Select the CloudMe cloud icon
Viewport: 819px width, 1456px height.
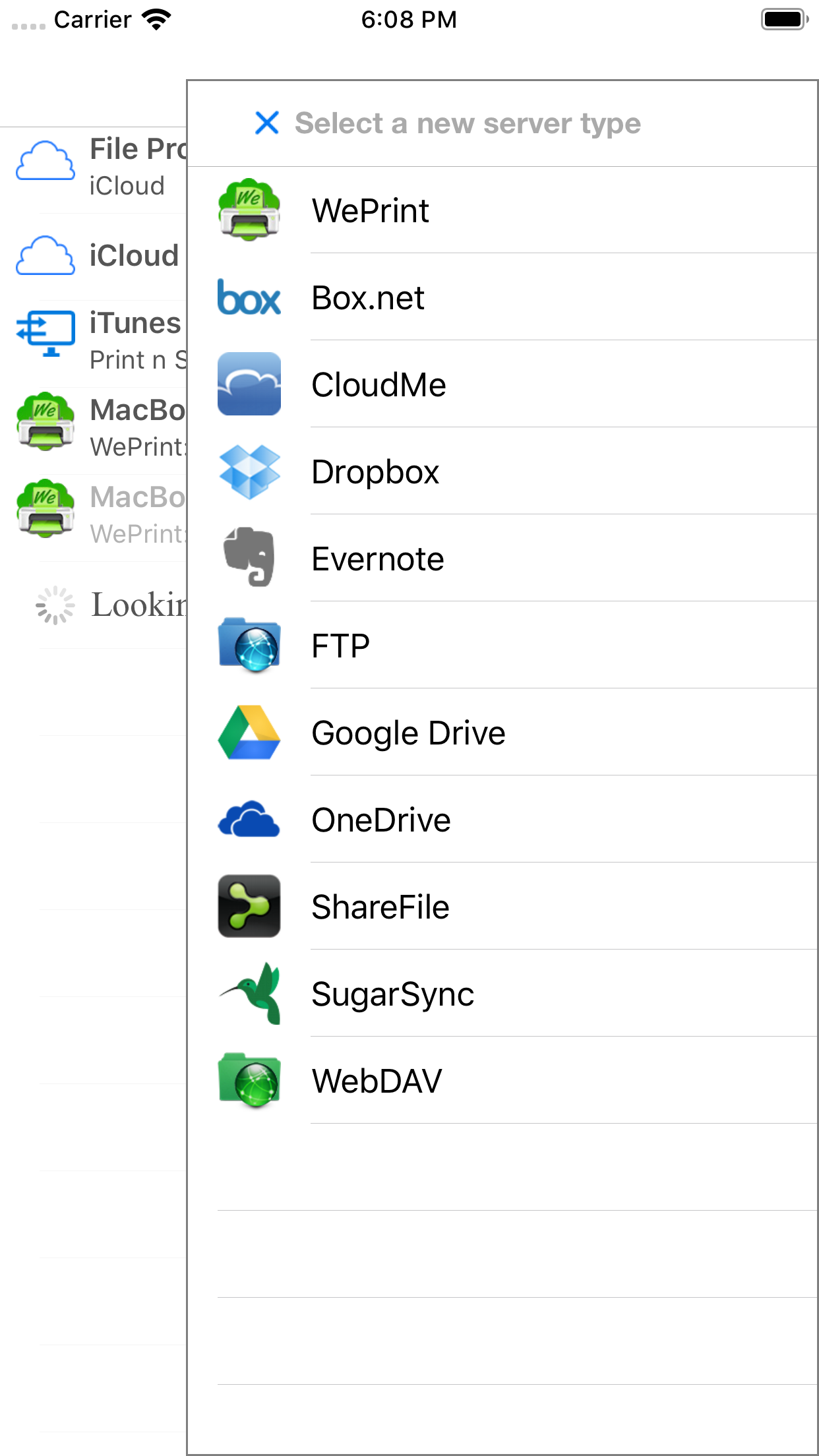coord(249,384)
